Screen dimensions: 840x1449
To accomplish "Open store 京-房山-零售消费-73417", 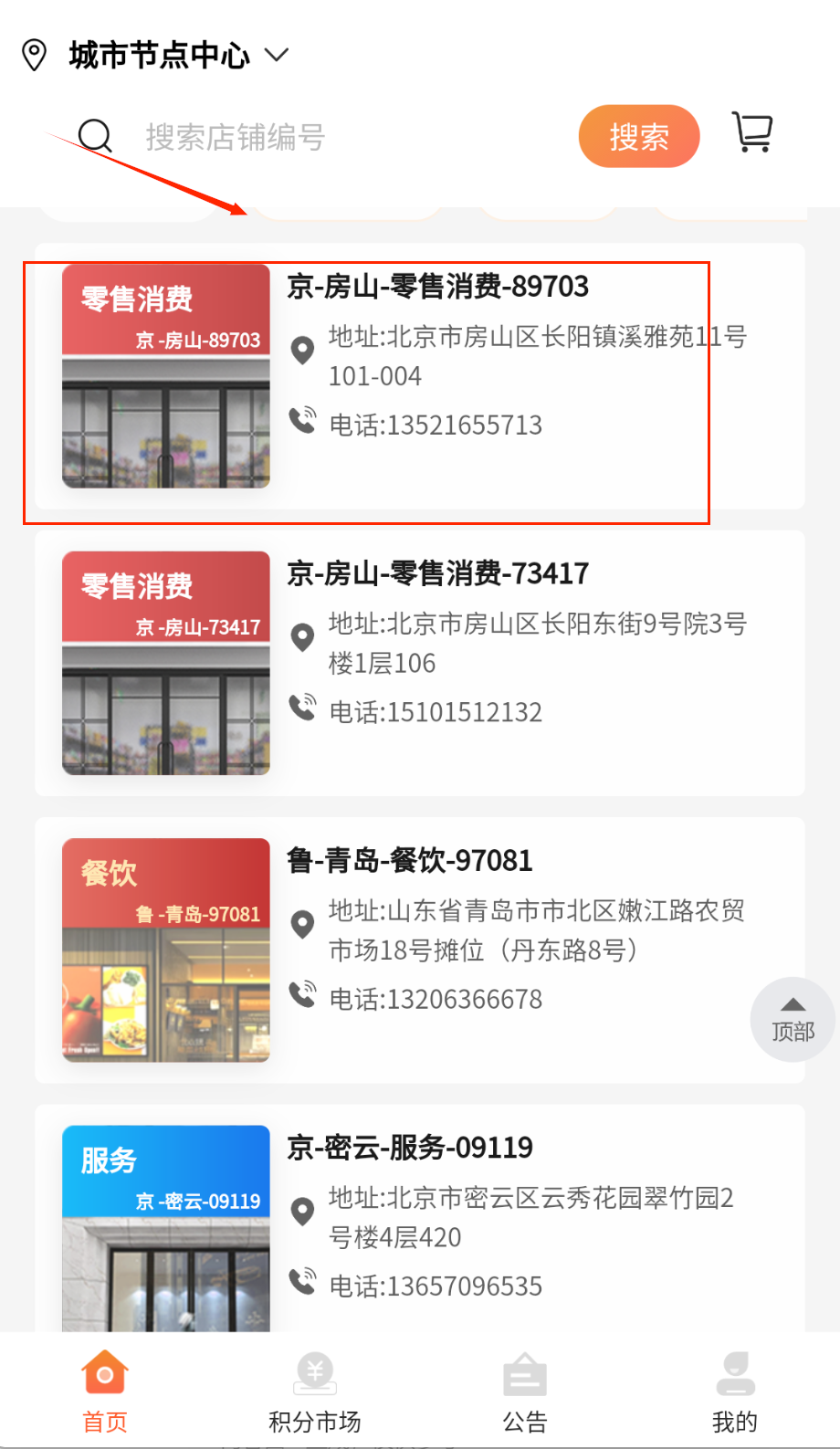I will pos(437,574).
